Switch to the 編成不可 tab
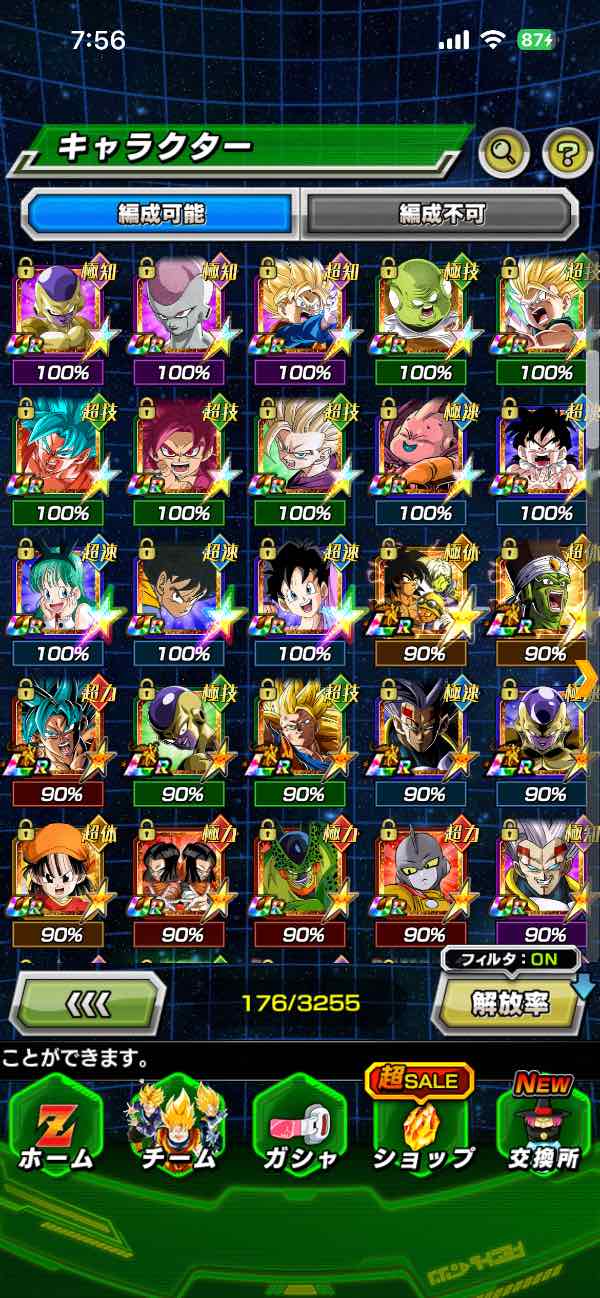 pyautogui.click(x=441, y=213)
